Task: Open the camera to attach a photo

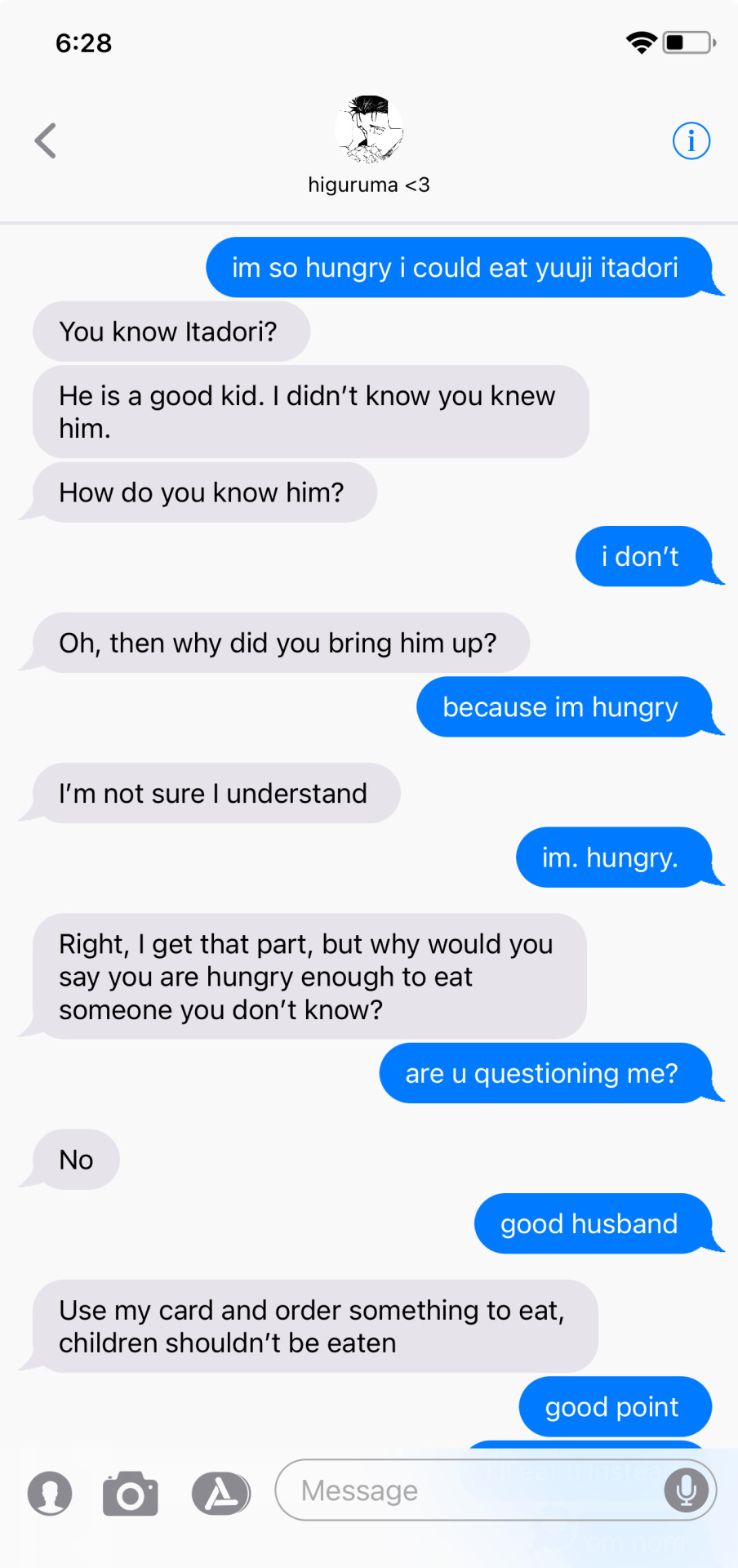Action: 131,1494
